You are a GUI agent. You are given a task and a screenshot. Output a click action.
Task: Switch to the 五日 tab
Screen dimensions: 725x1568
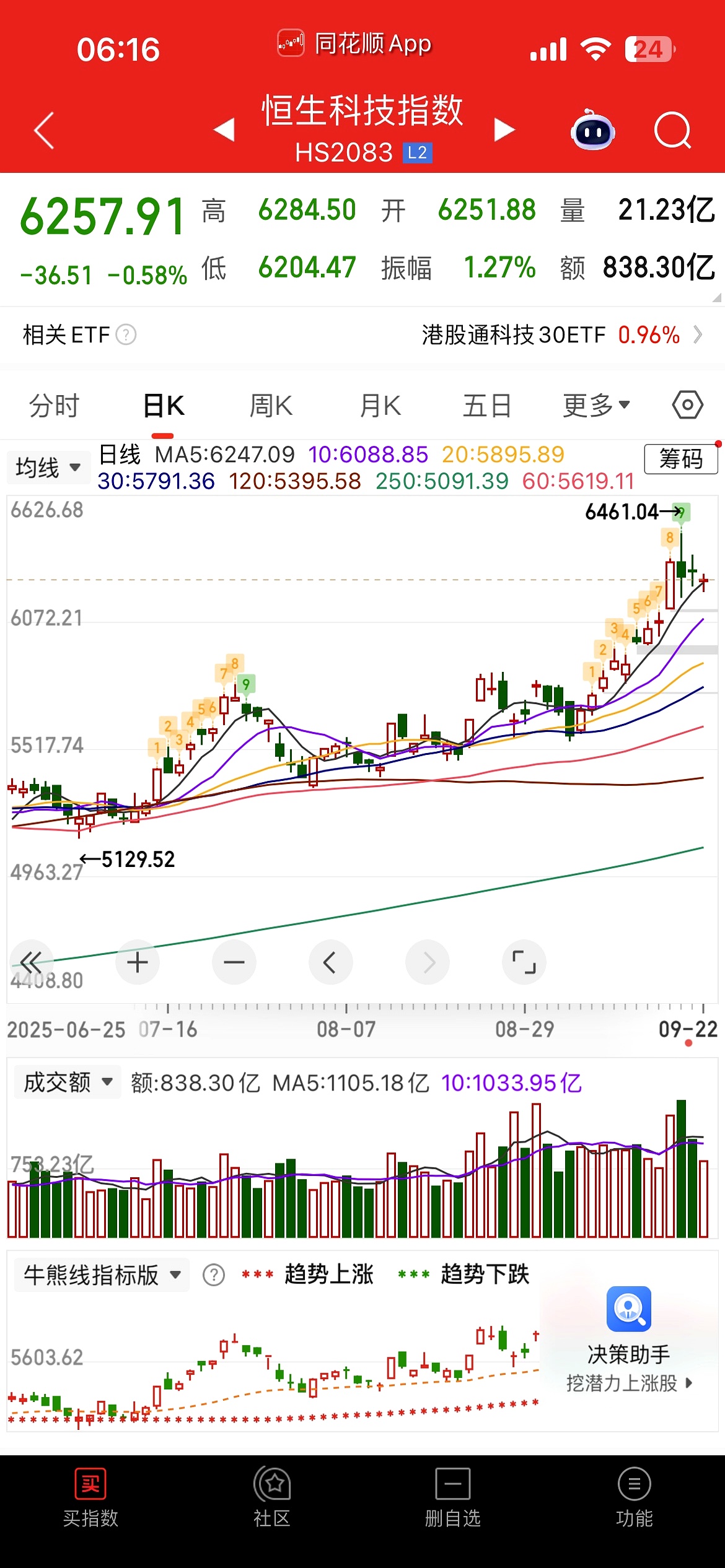tap(487, 406)
